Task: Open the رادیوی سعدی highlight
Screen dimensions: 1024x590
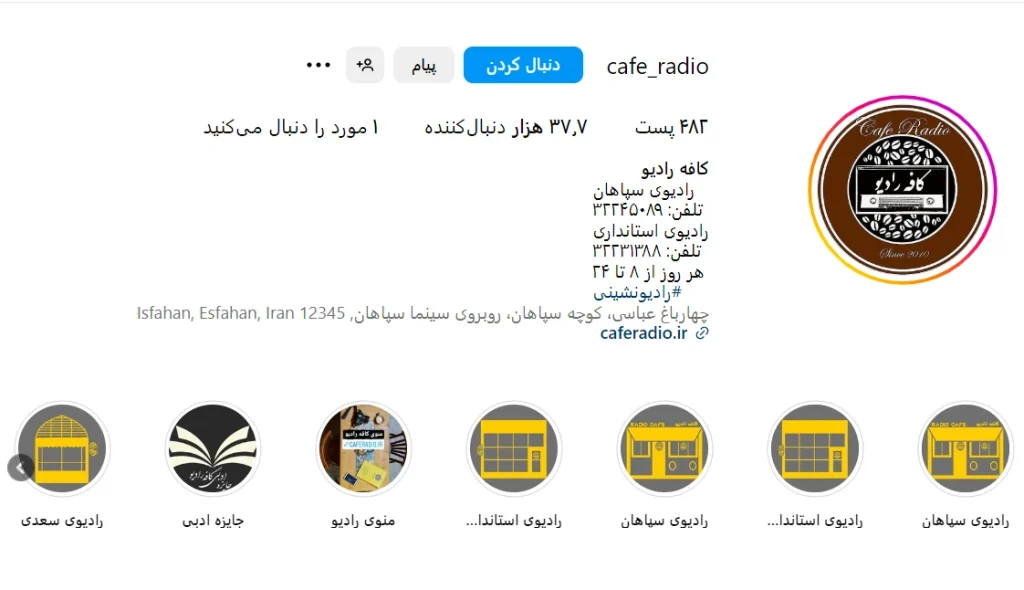Action: 63,449
